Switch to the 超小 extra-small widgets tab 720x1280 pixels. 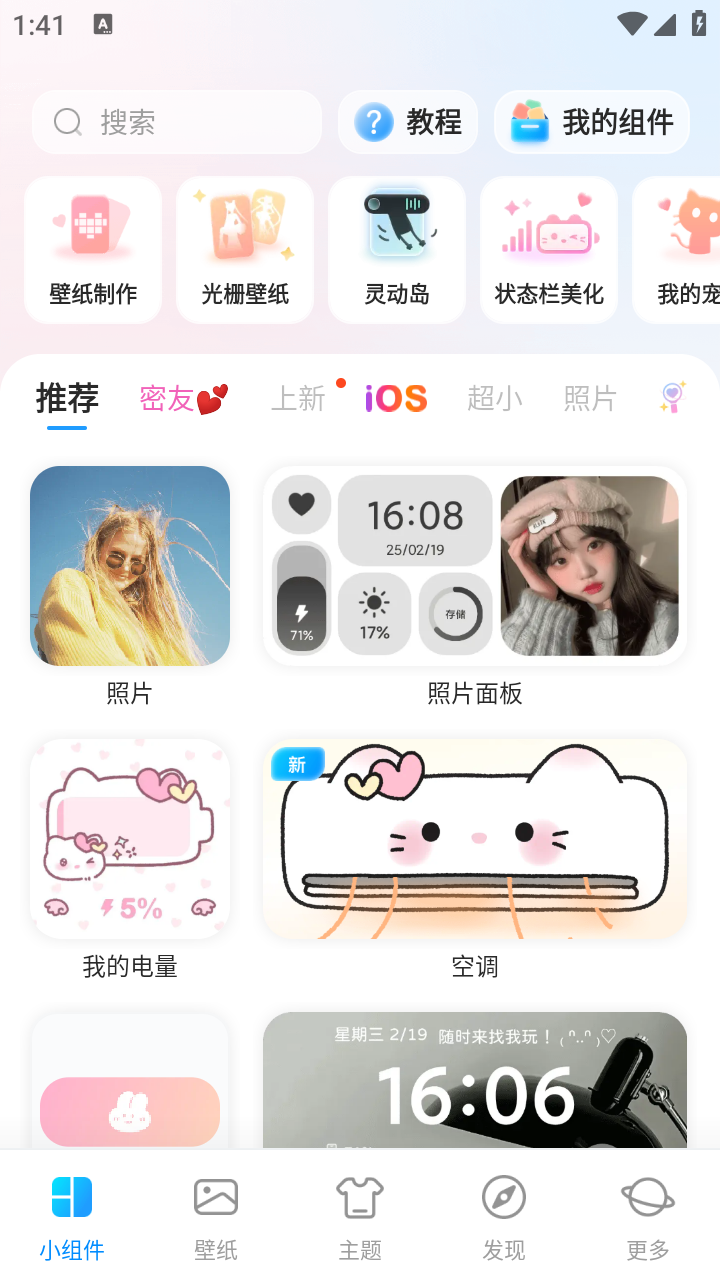[x=495, y=397]
